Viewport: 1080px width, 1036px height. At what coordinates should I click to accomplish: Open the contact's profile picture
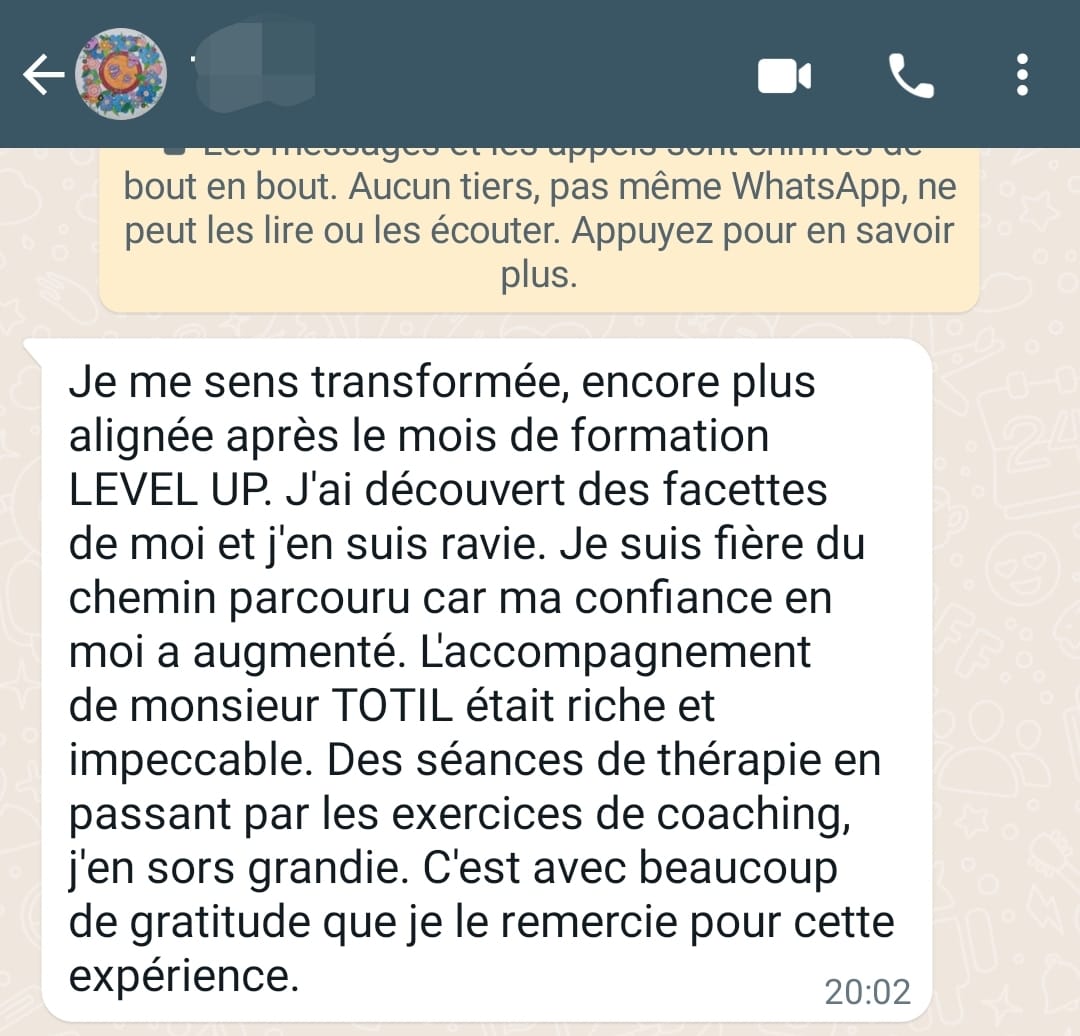tap(120, 75)
